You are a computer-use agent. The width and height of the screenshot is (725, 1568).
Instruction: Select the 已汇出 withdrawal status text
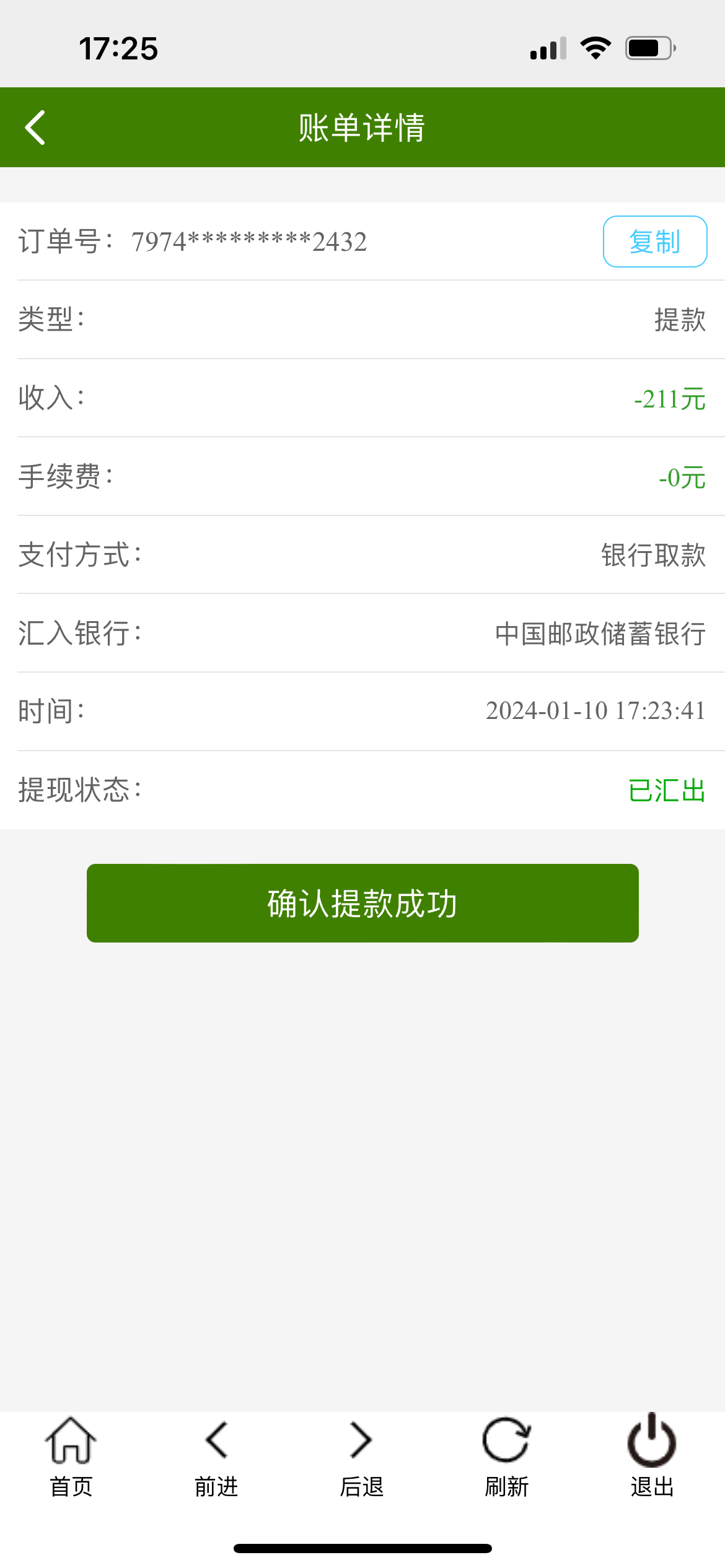pos(666,789)
